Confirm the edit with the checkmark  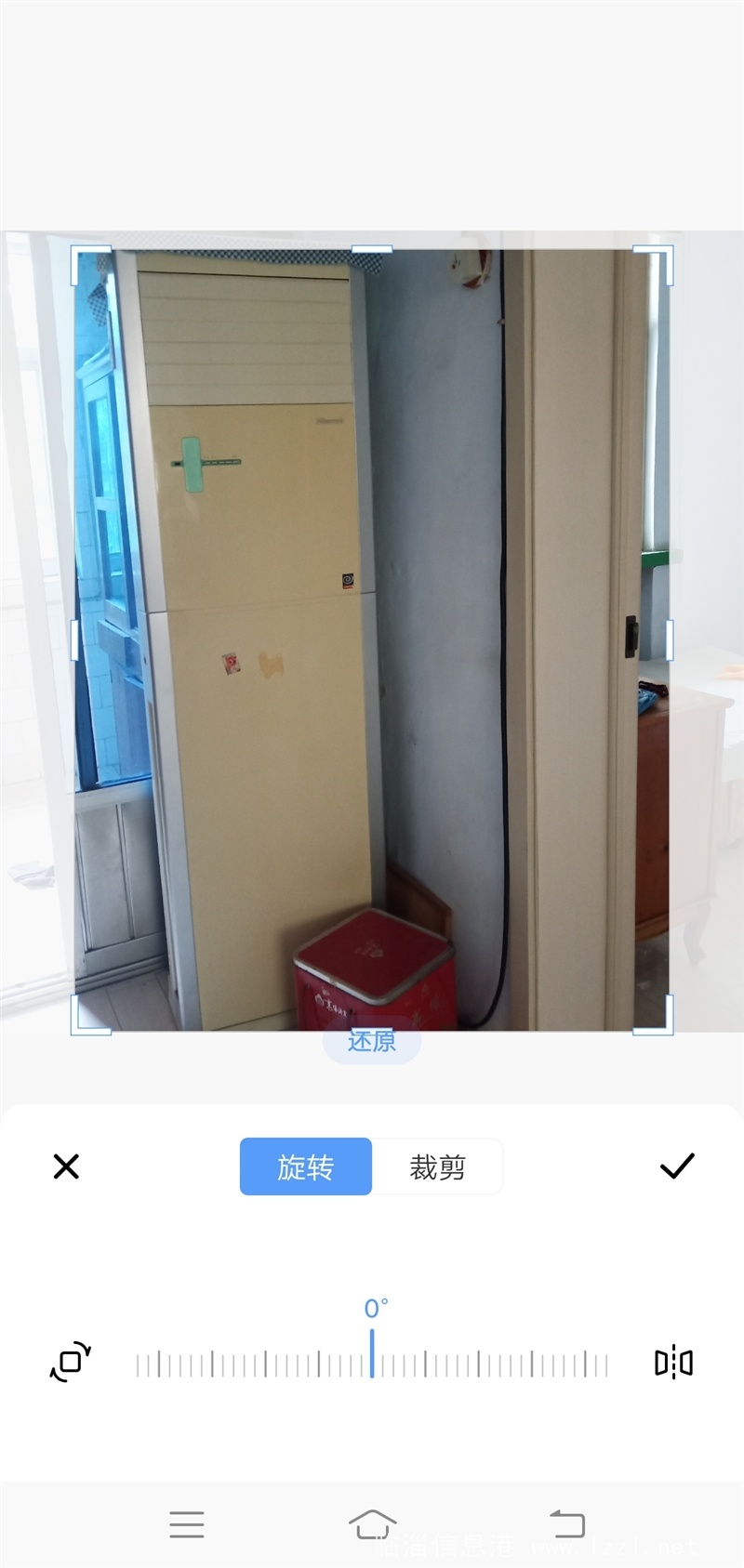pyautogui.click(x=677, y=1166)
